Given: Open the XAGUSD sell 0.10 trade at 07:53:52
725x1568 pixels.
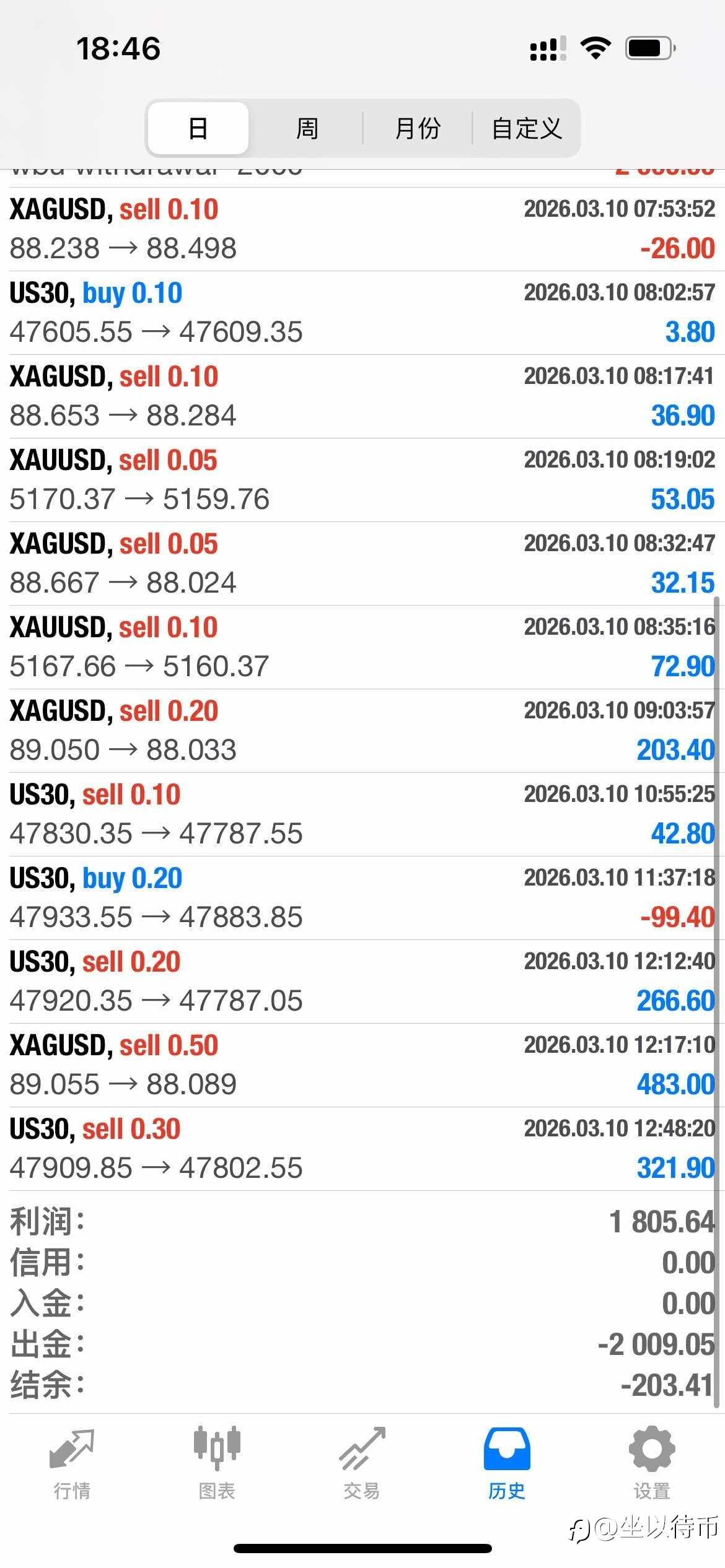Looking at the screenshot, I should point(362,229).
